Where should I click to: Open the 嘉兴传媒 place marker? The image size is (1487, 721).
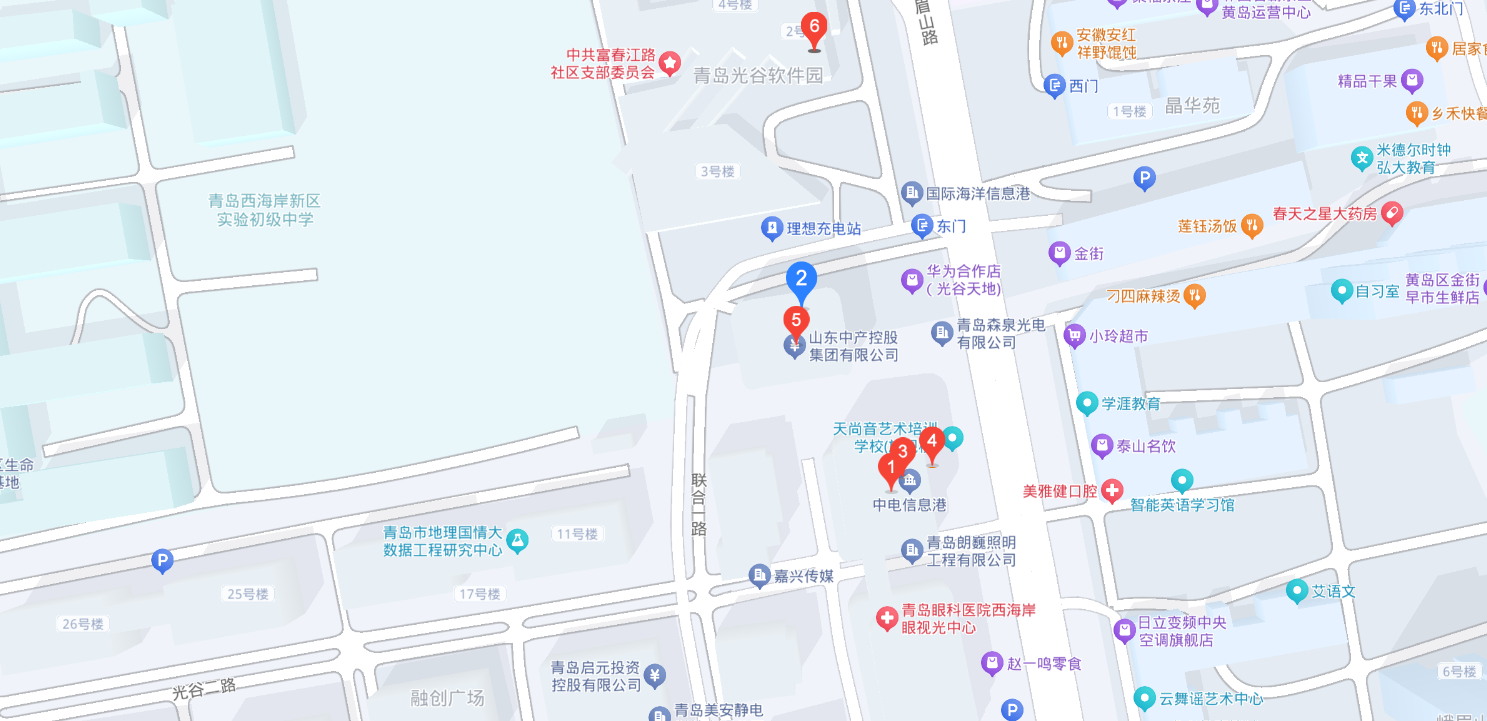[x=759, y=575]
